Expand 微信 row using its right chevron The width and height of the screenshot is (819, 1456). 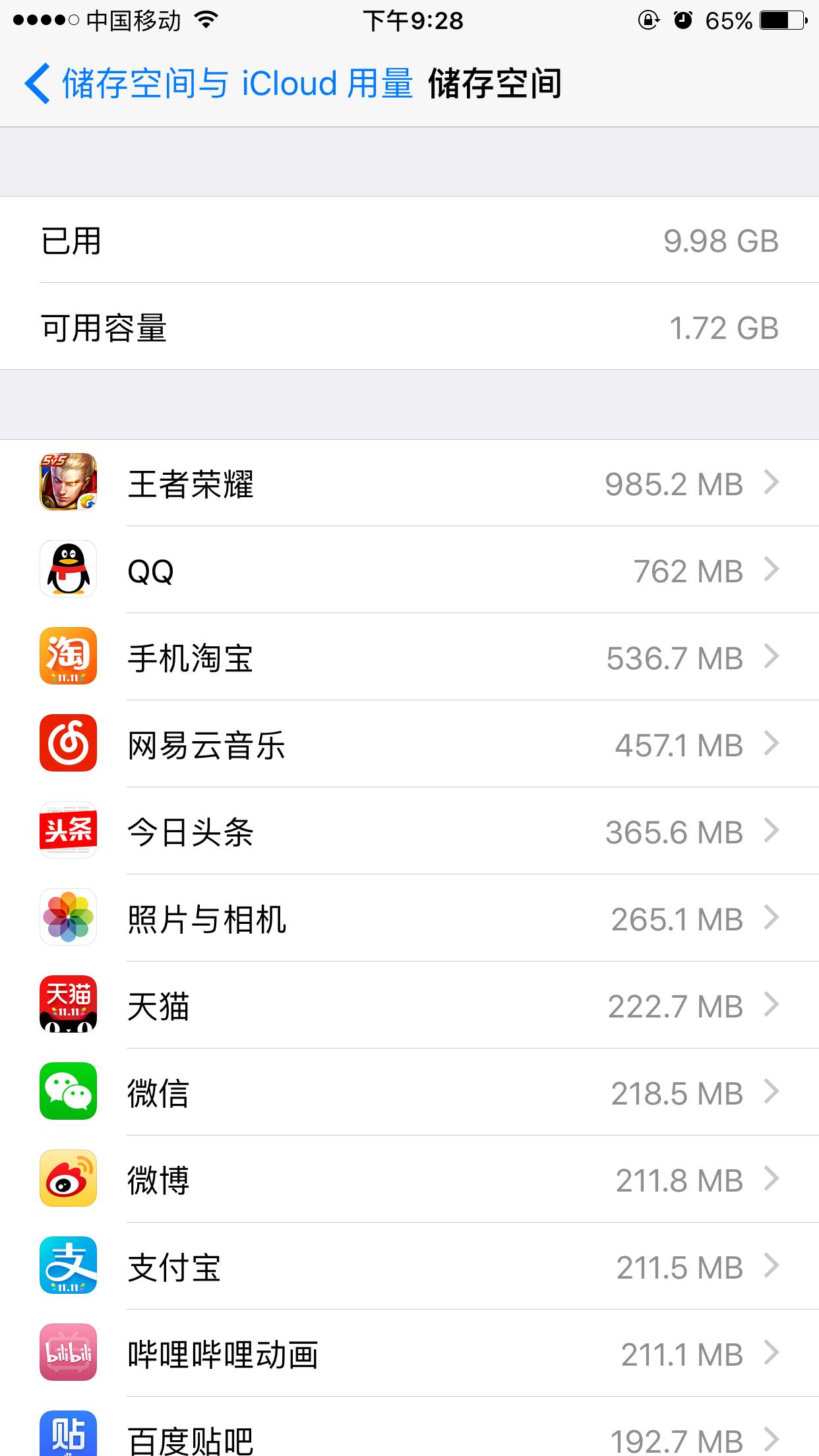770,1093
